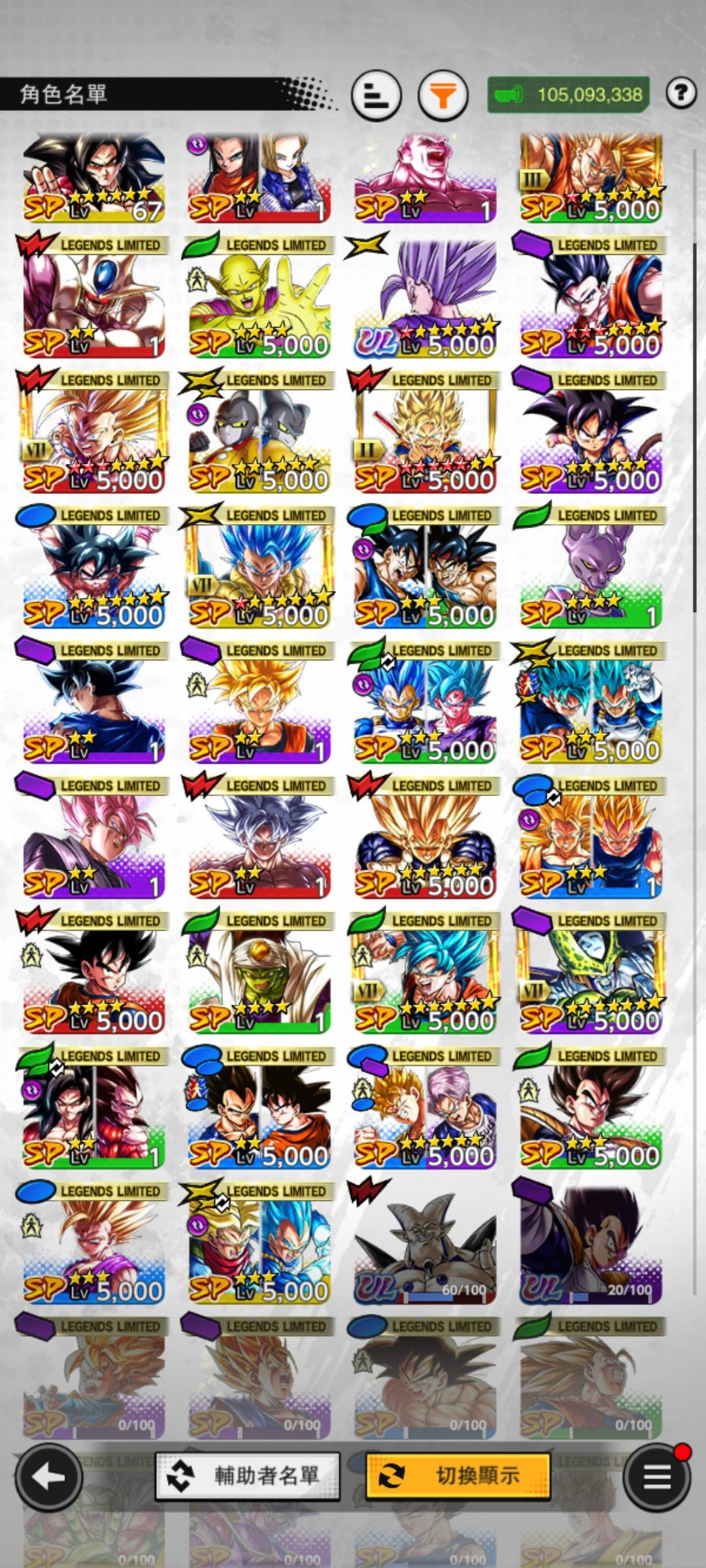Open the Android 17 and 18 card
Image resolution: width=706 pixels, height=1568 pixels.
tap(260, 176)
